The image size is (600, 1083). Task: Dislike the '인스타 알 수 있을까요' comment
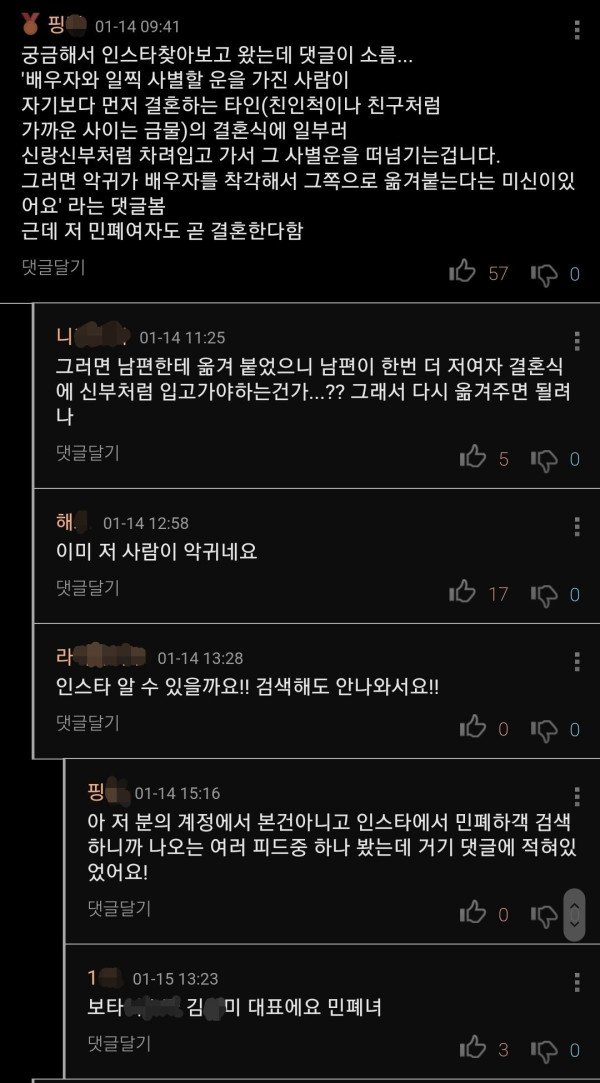coord(543,729)
